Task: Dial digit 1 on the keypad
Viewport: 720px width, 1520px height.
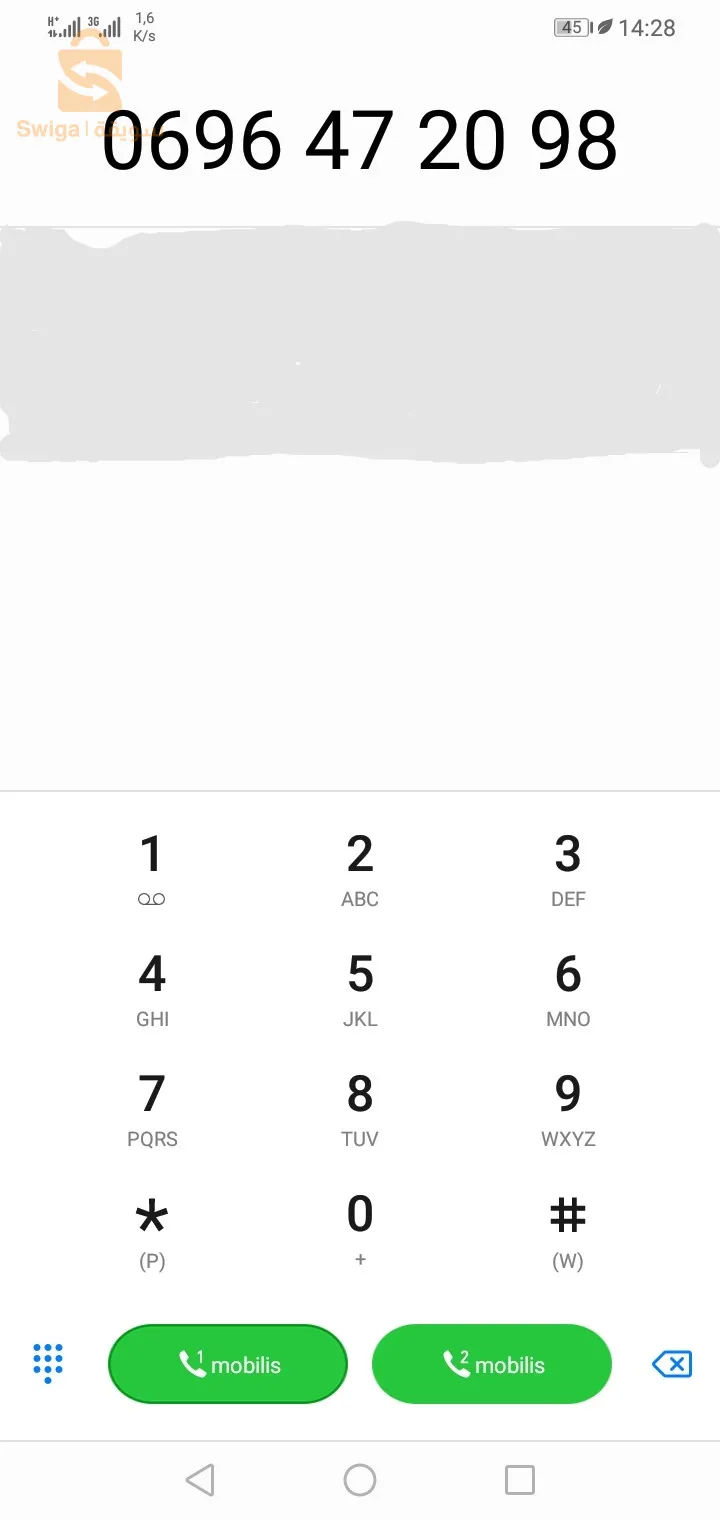Action: coord(152,868)
